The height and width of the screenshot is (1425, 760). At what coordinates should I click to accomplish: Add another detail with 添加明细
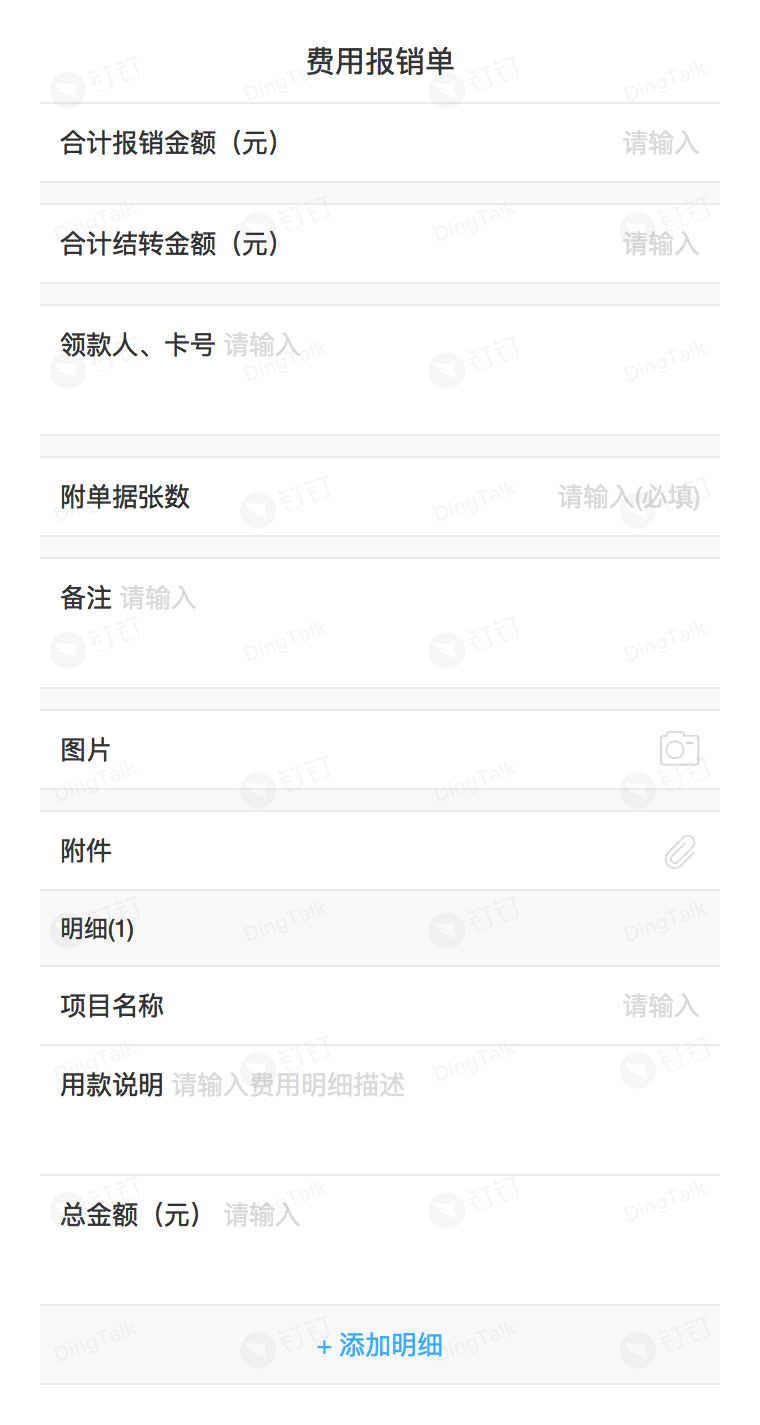click(x=380, y=1346)
